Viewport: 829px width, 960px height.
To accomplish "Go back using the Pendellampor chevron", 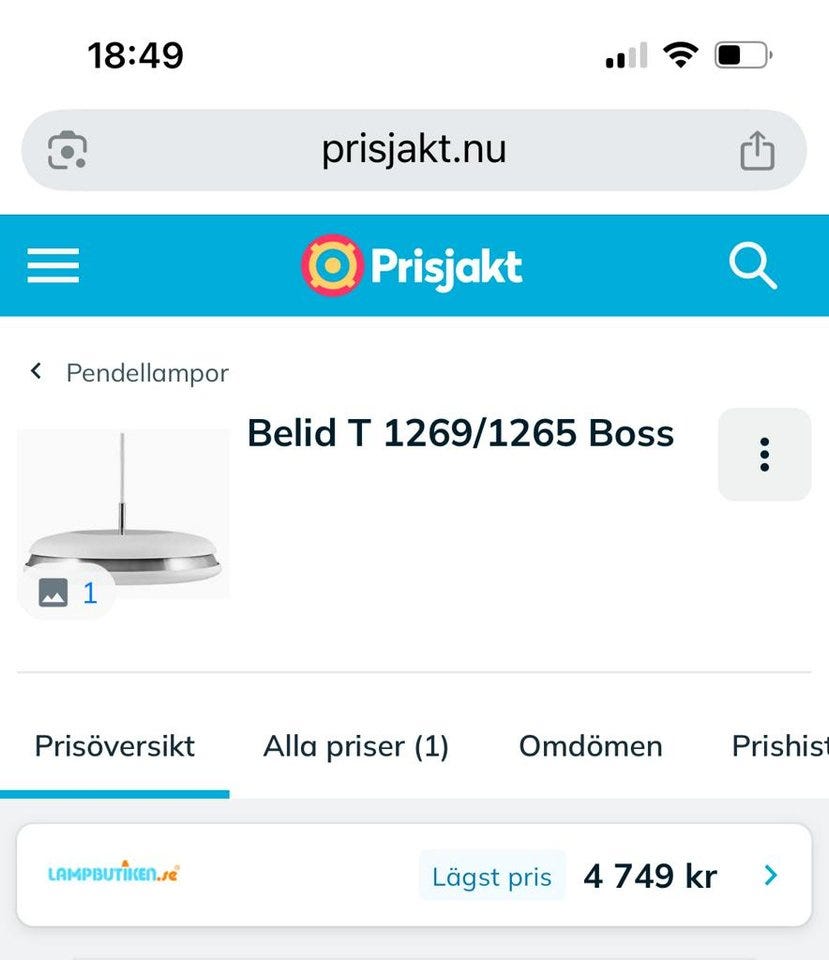I will [35, 371].
